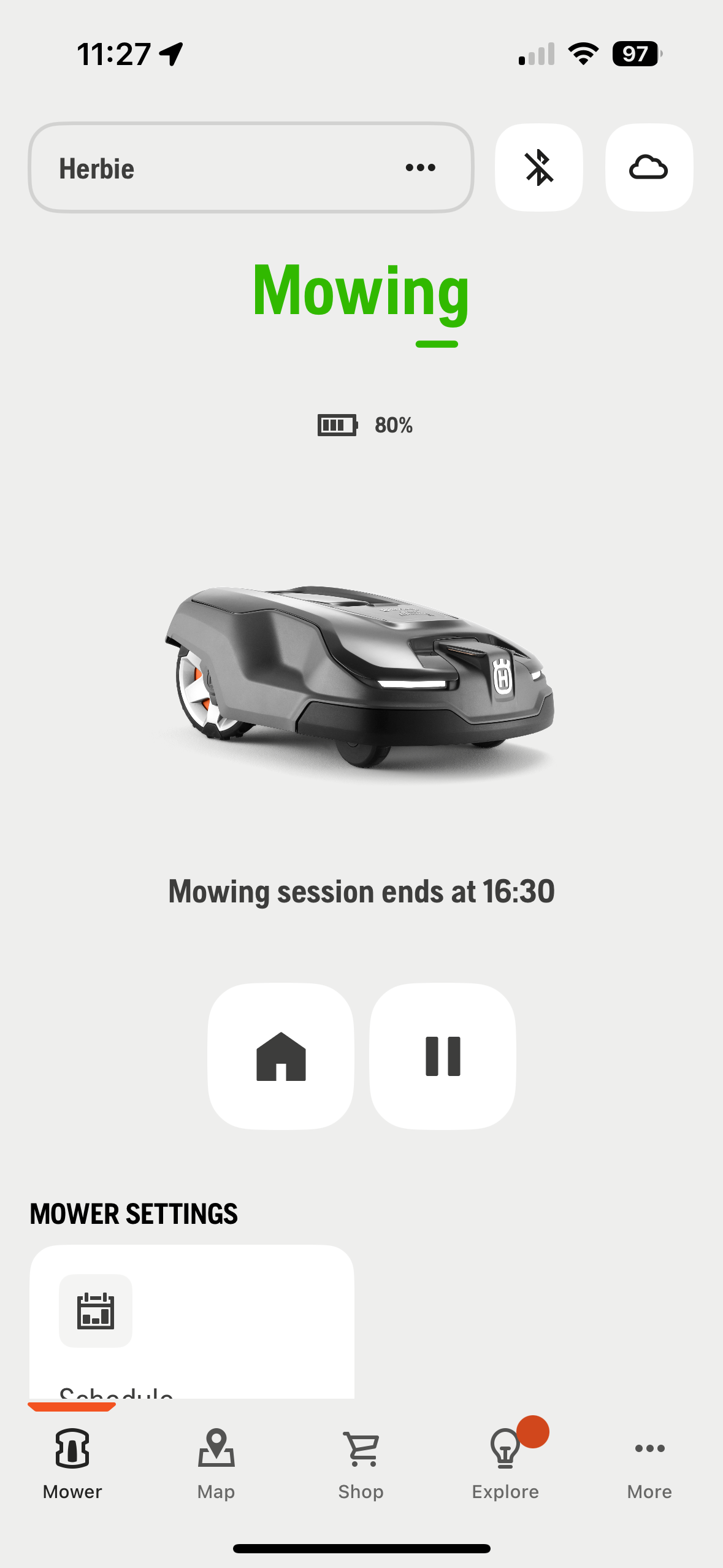The width and height of the screenshot is (723, 1568).
Task: Select the Mower tab
Action: (72, 1463)
